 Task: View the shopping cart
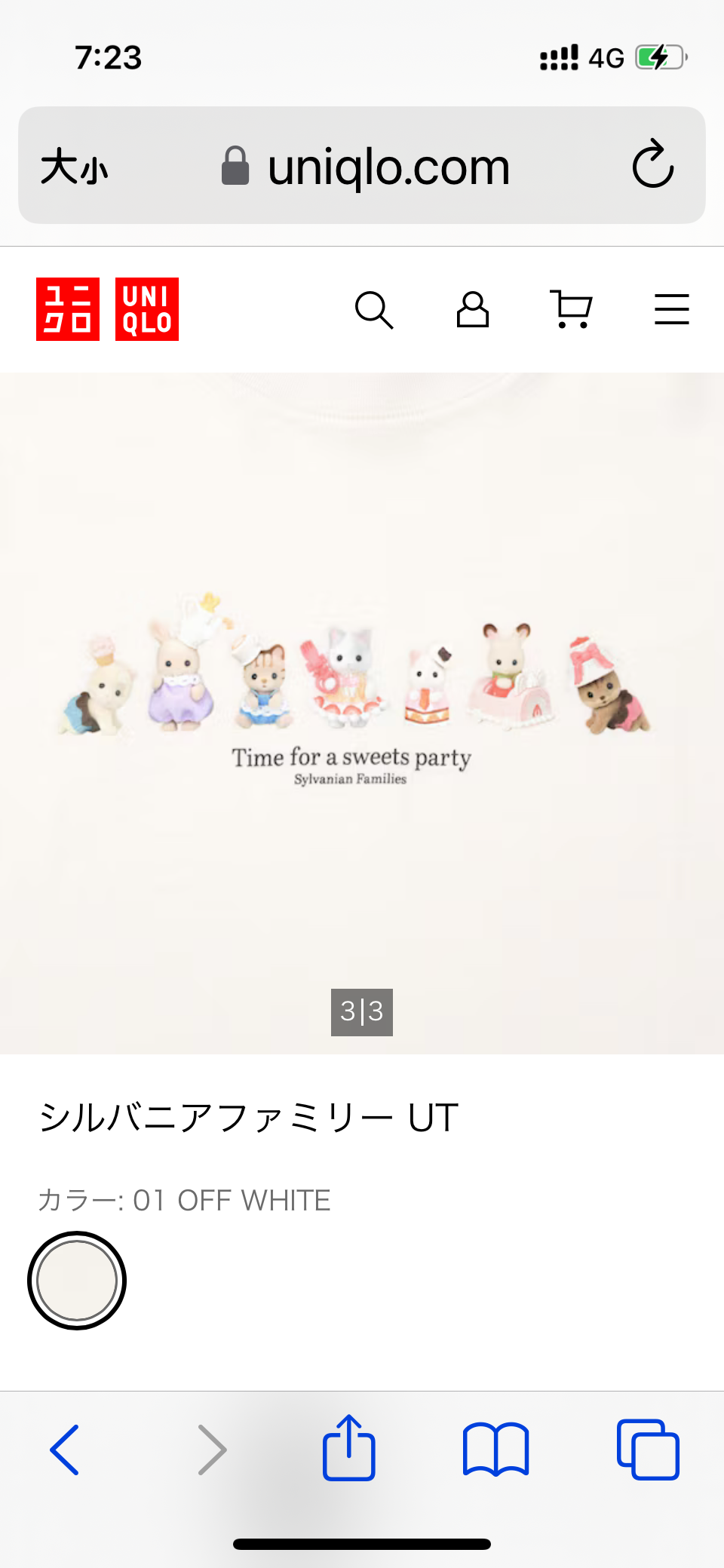point(571,310)
